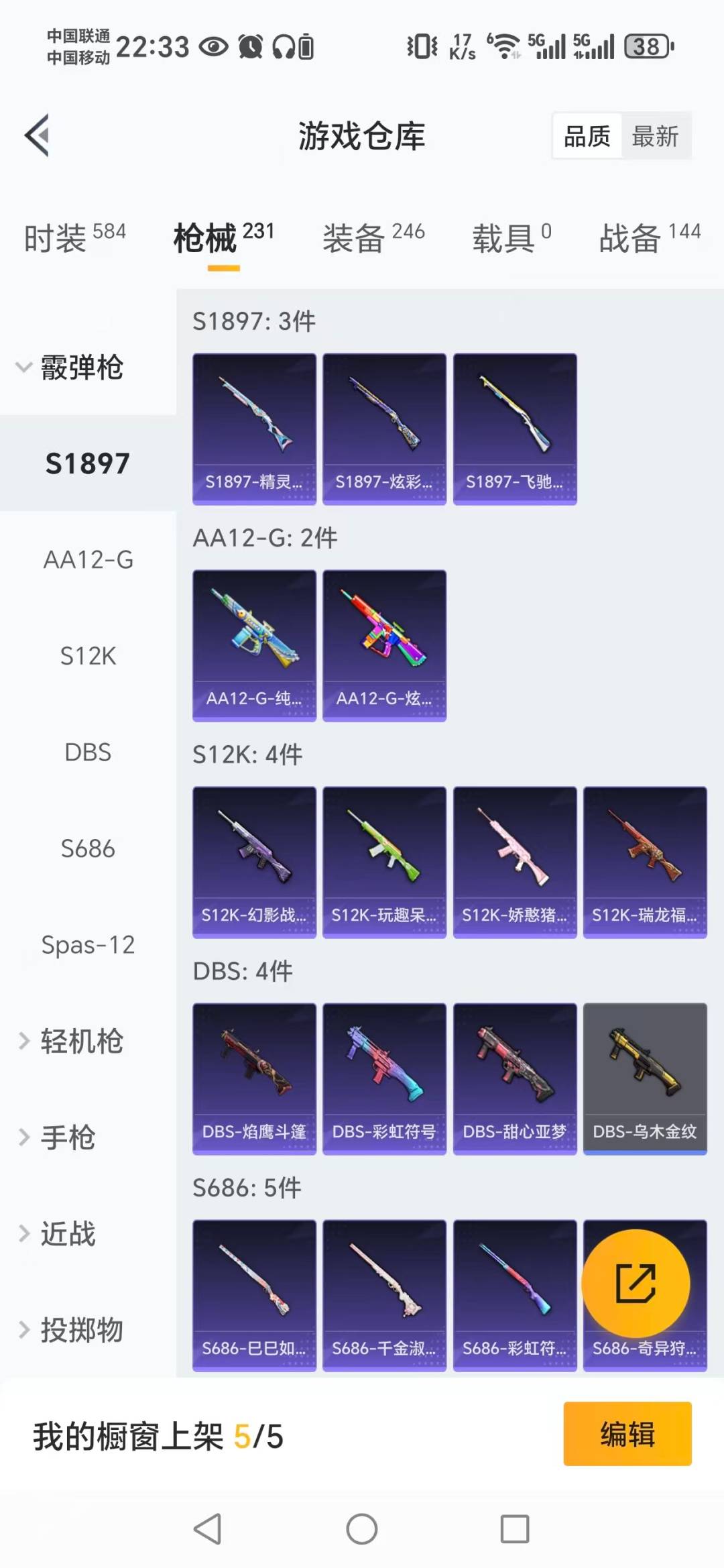Open the S1897-精灵 skin tile

point(254,429)
